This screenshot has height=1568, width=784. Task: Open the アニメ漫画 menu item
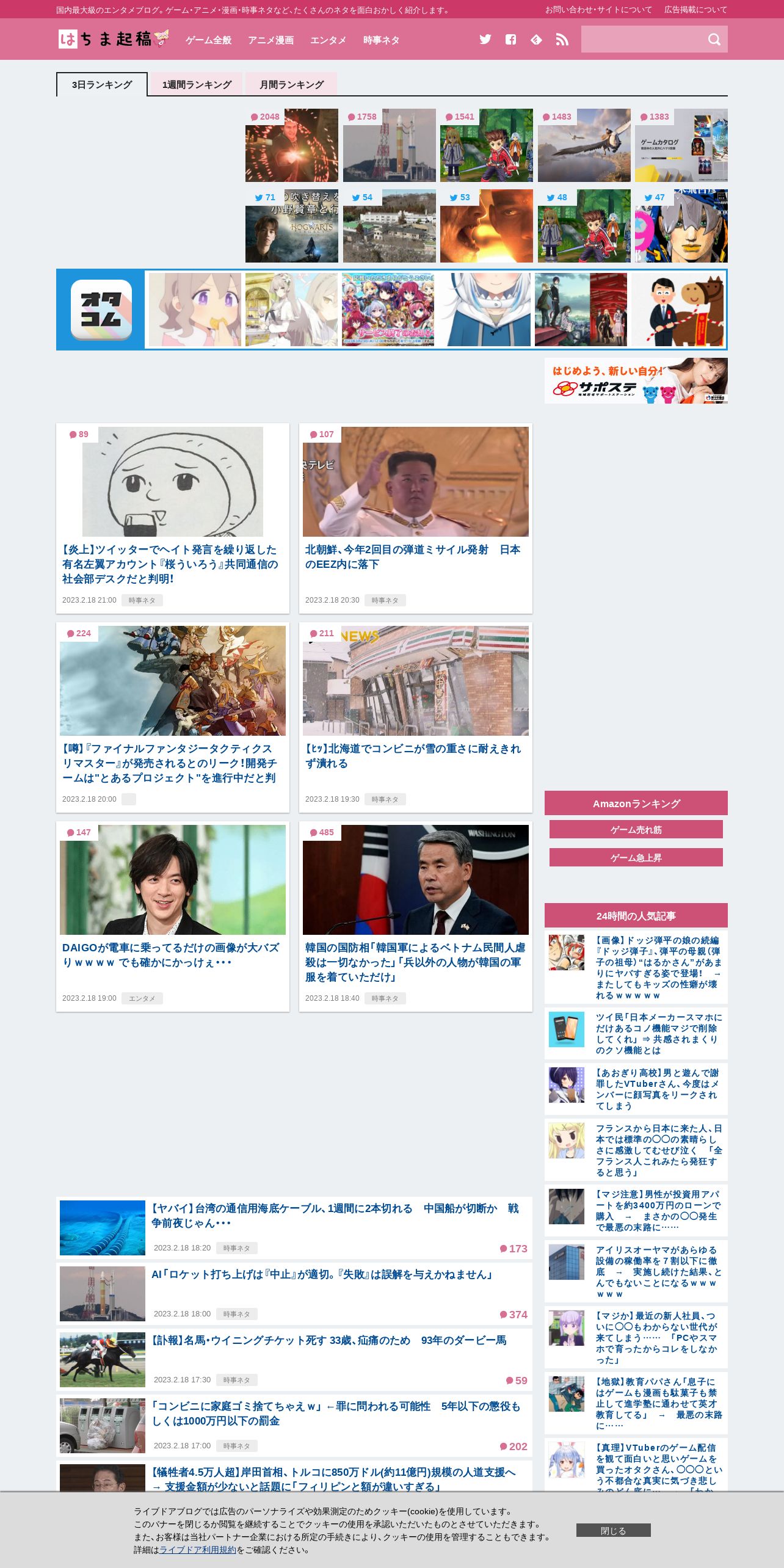(271, 40)
